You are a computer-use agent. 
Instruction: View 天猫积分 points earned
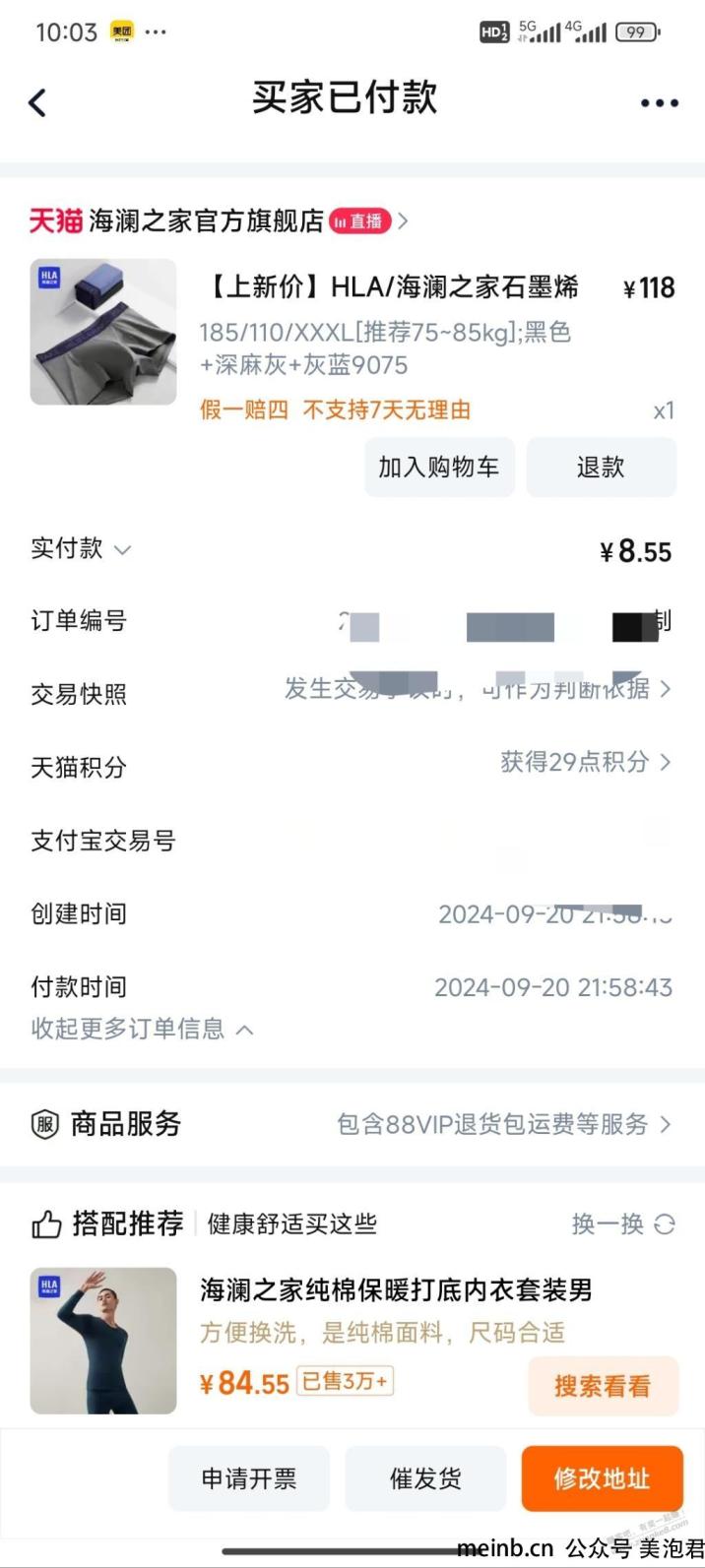pos(352,766)
